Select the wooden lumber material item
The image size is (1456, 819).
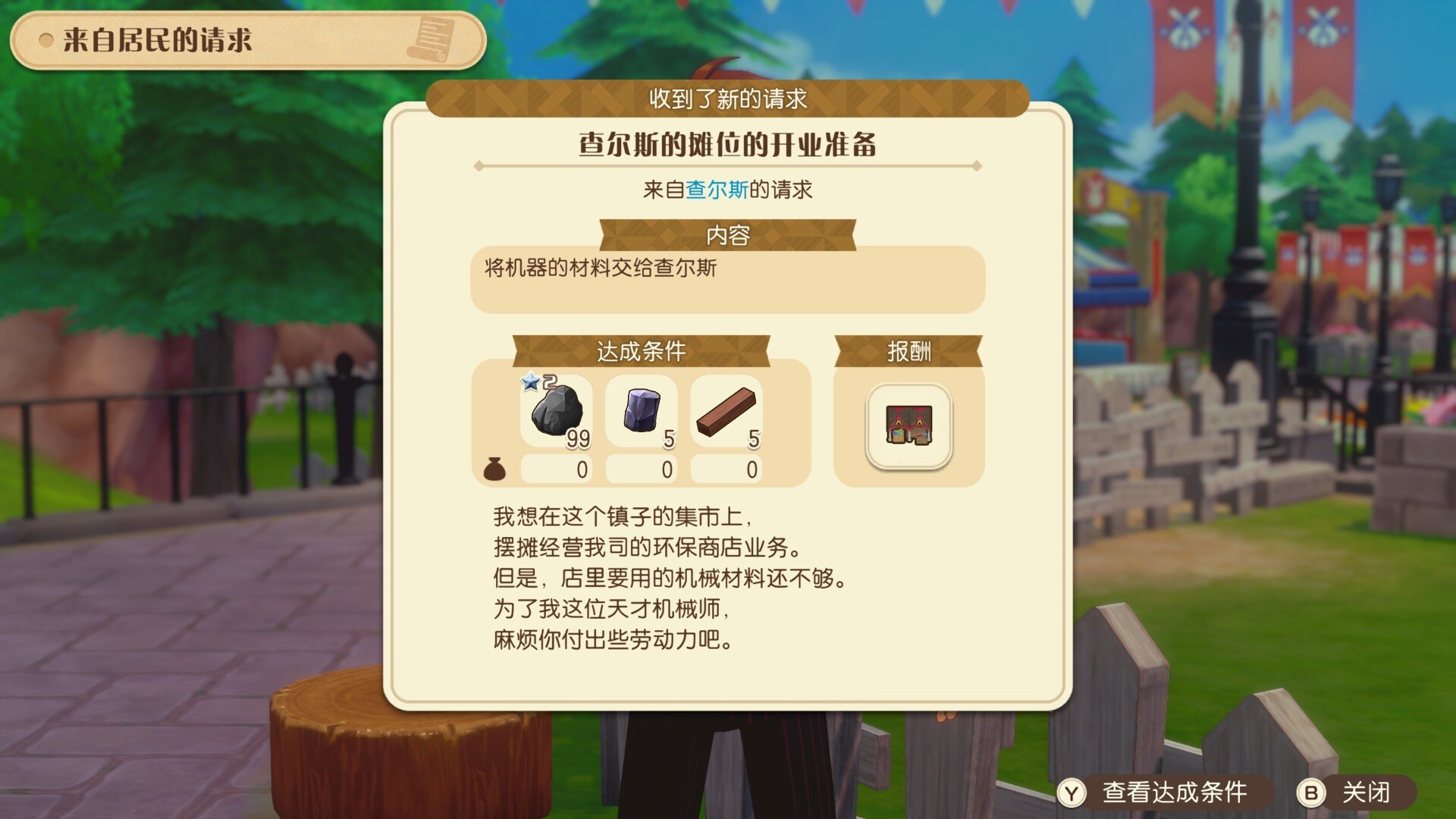(x=726, y=412)
